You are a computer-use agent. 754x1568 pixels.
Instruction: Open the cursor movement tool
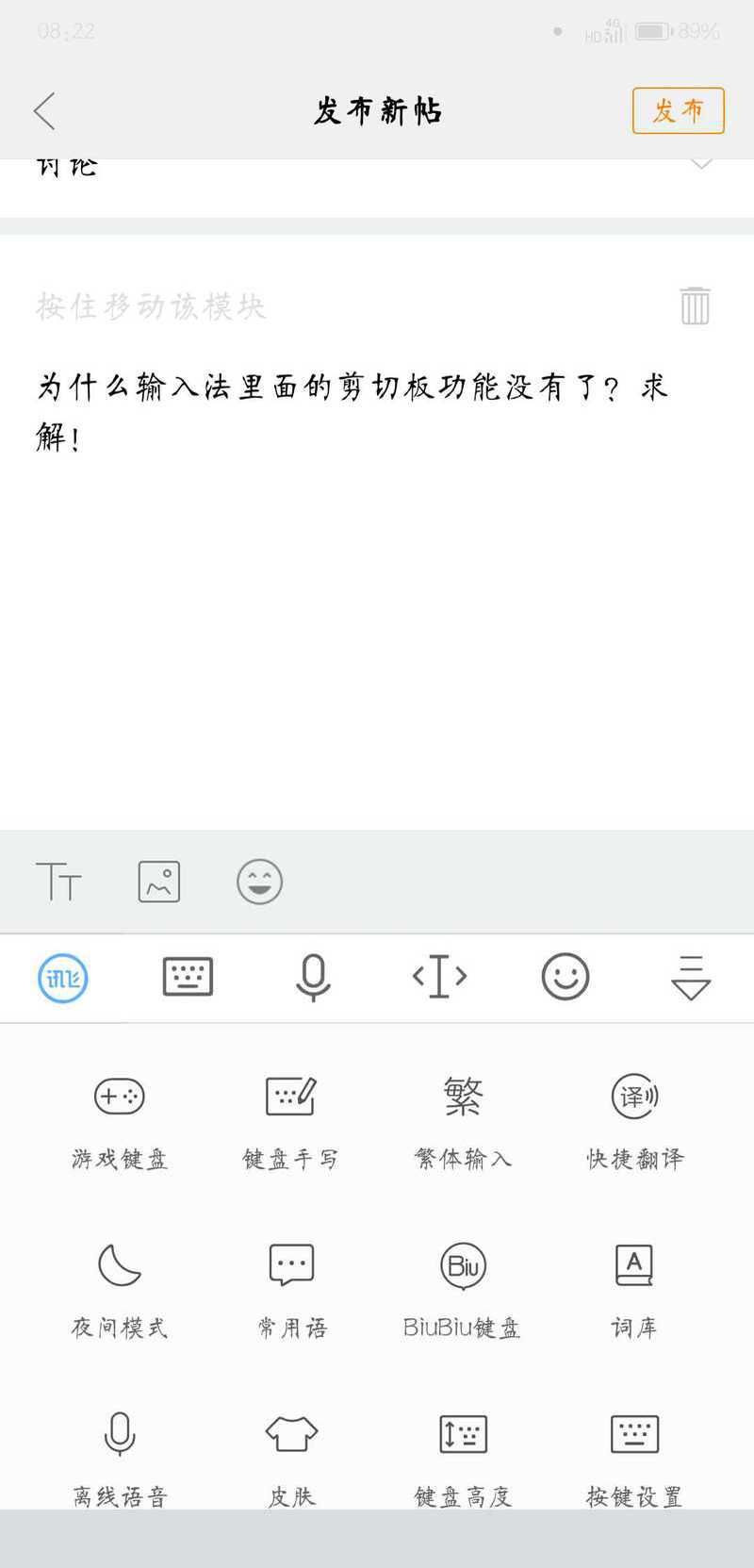[x=439, y=978]
